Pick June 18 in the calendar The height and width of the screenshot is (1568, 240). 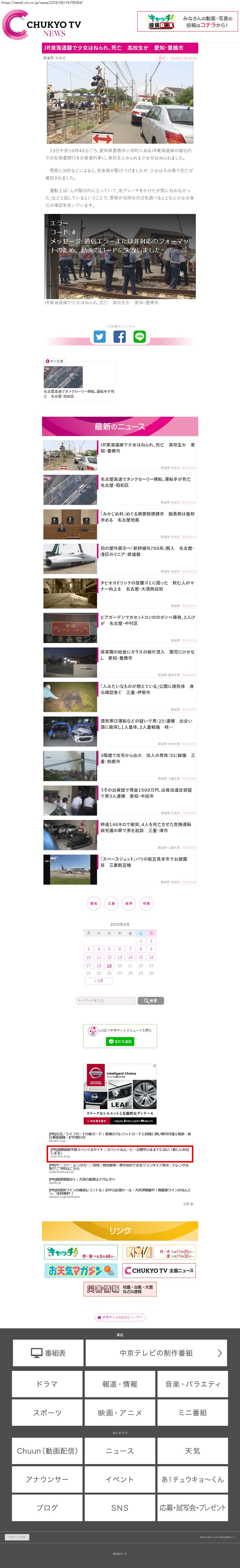(x=99, y=965)
